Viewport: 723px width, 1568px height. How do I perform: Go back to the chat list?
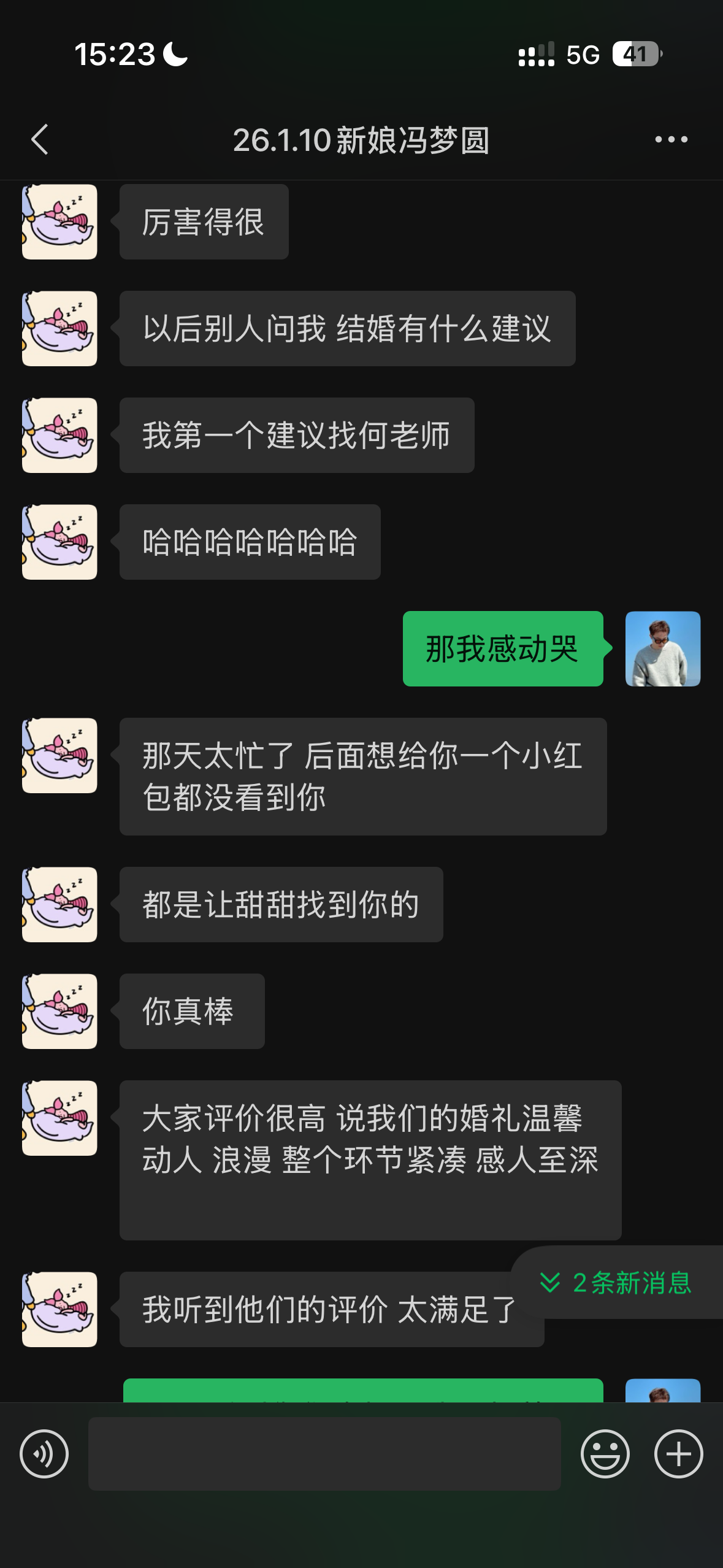click(x=40, y=140)
